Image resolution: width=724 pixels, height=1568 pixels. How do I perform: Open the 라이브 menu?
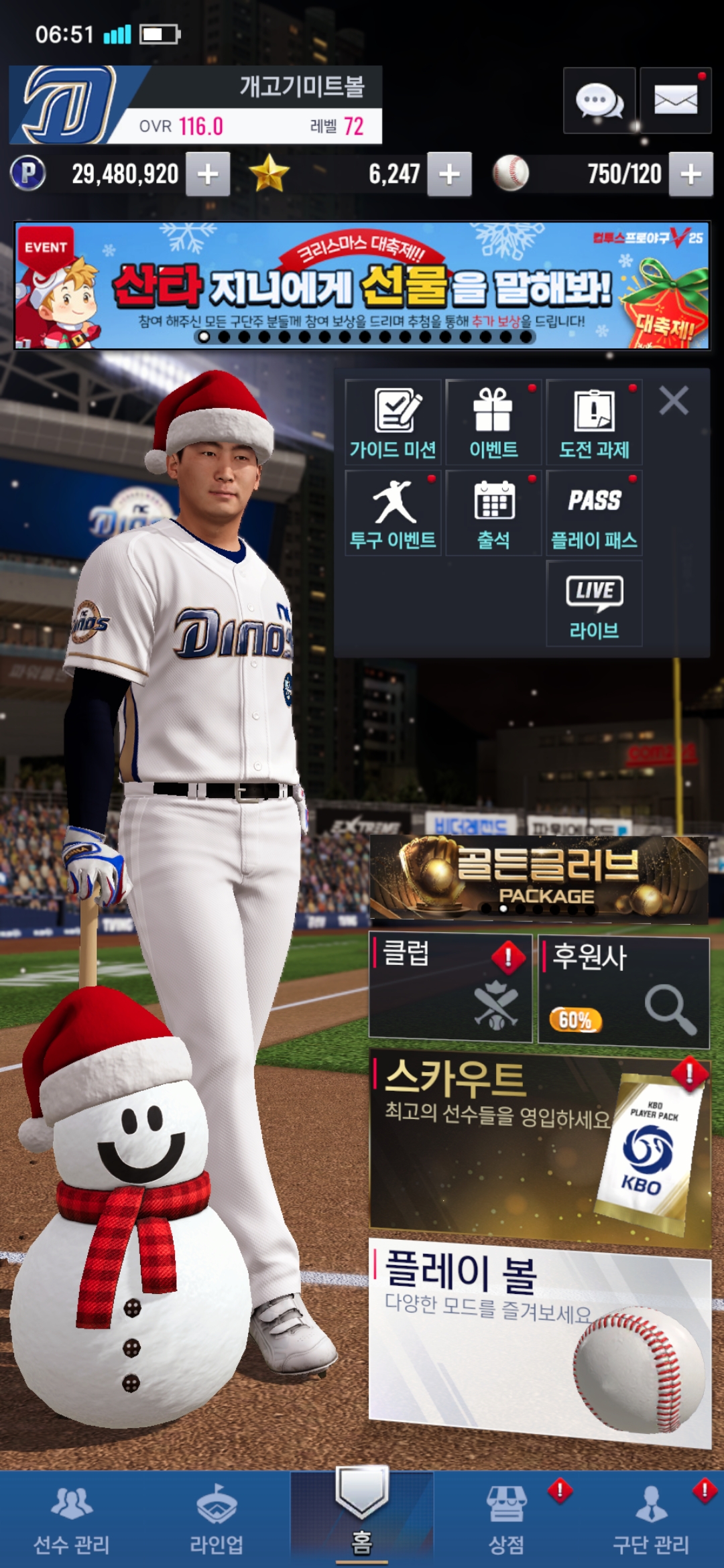tap(594, 604)
